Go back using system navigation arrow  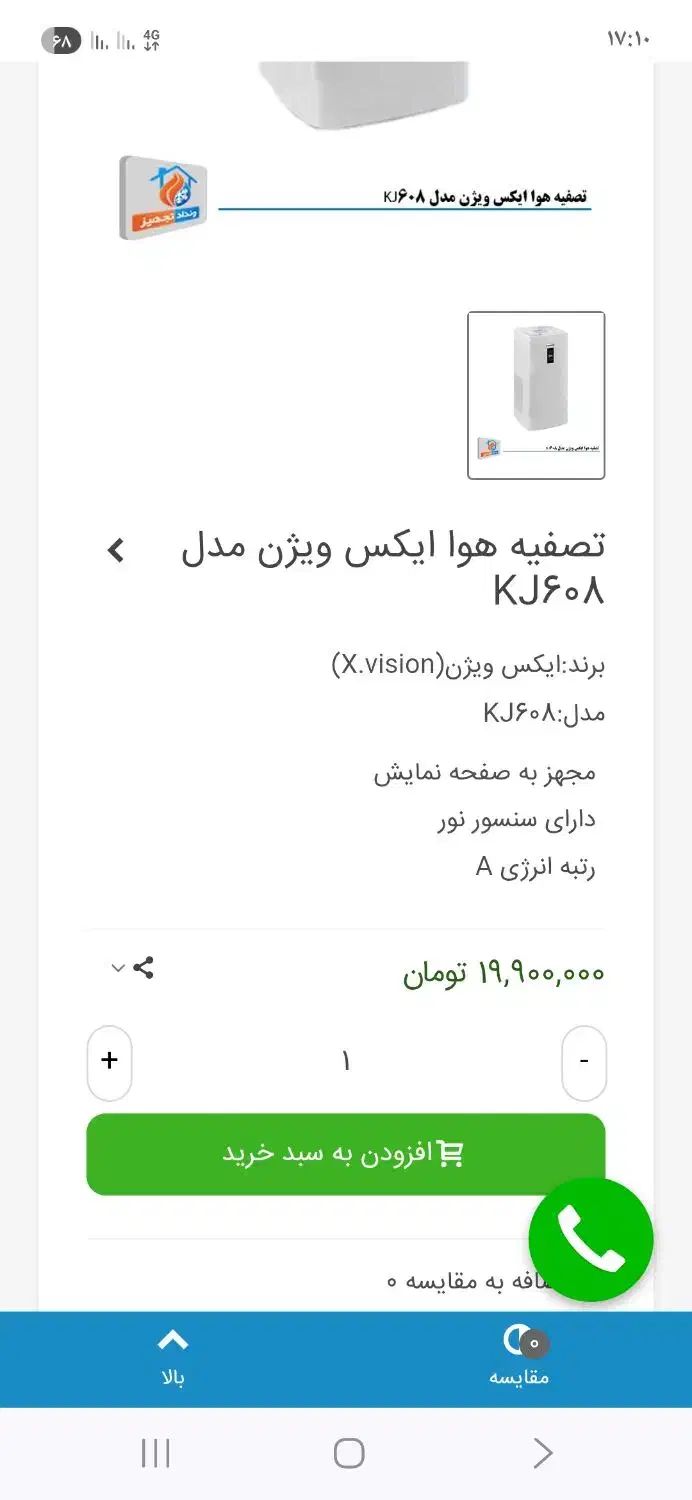click(x=542, y=1453)
